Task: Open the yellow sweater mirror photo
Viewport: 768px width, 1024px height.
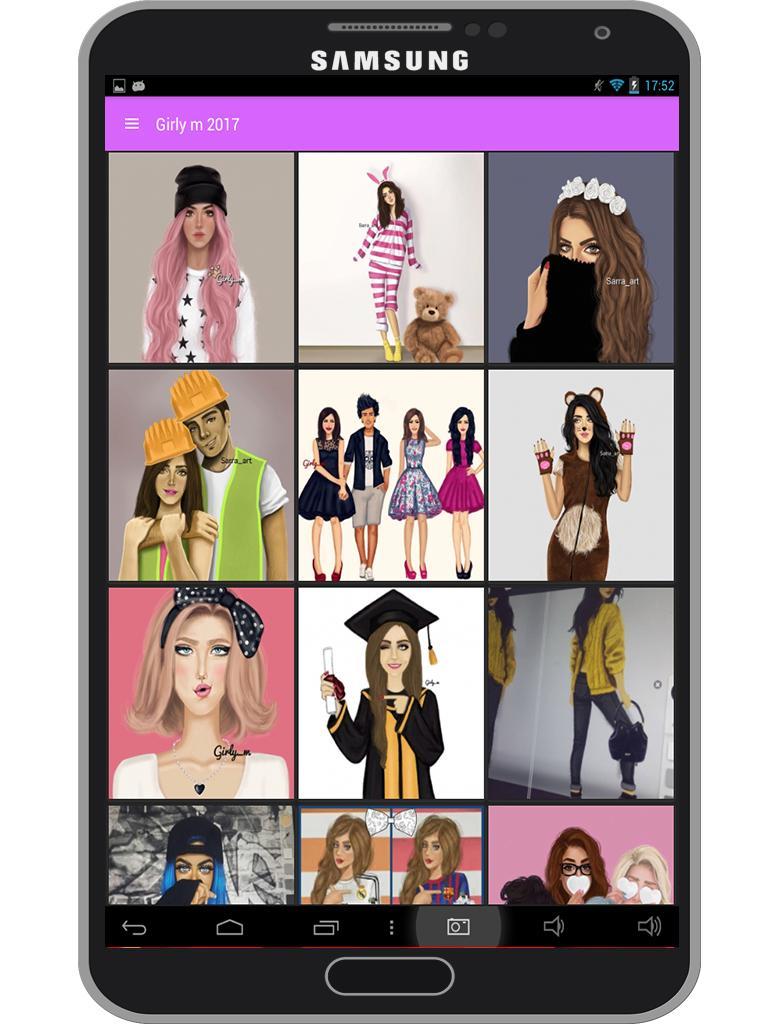Action: (581, 692)
